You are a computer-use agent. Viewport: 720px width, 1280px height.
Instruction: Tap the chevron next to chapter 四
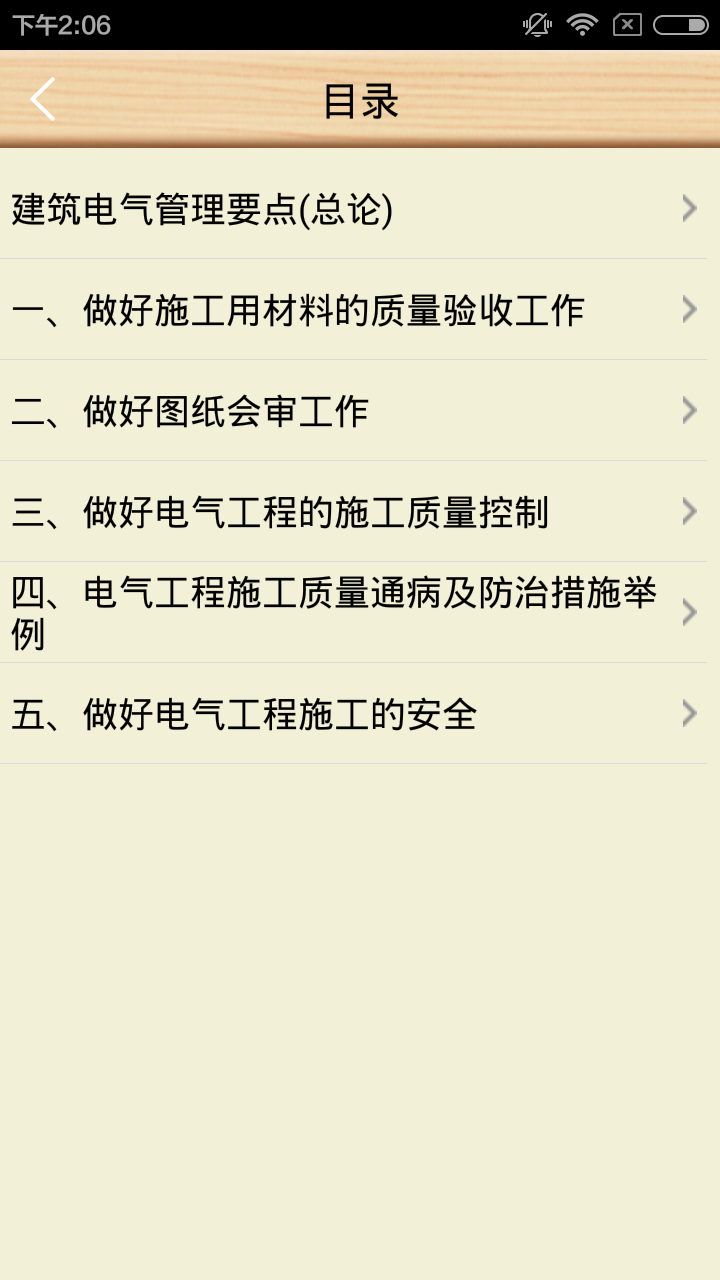(689, 611)
